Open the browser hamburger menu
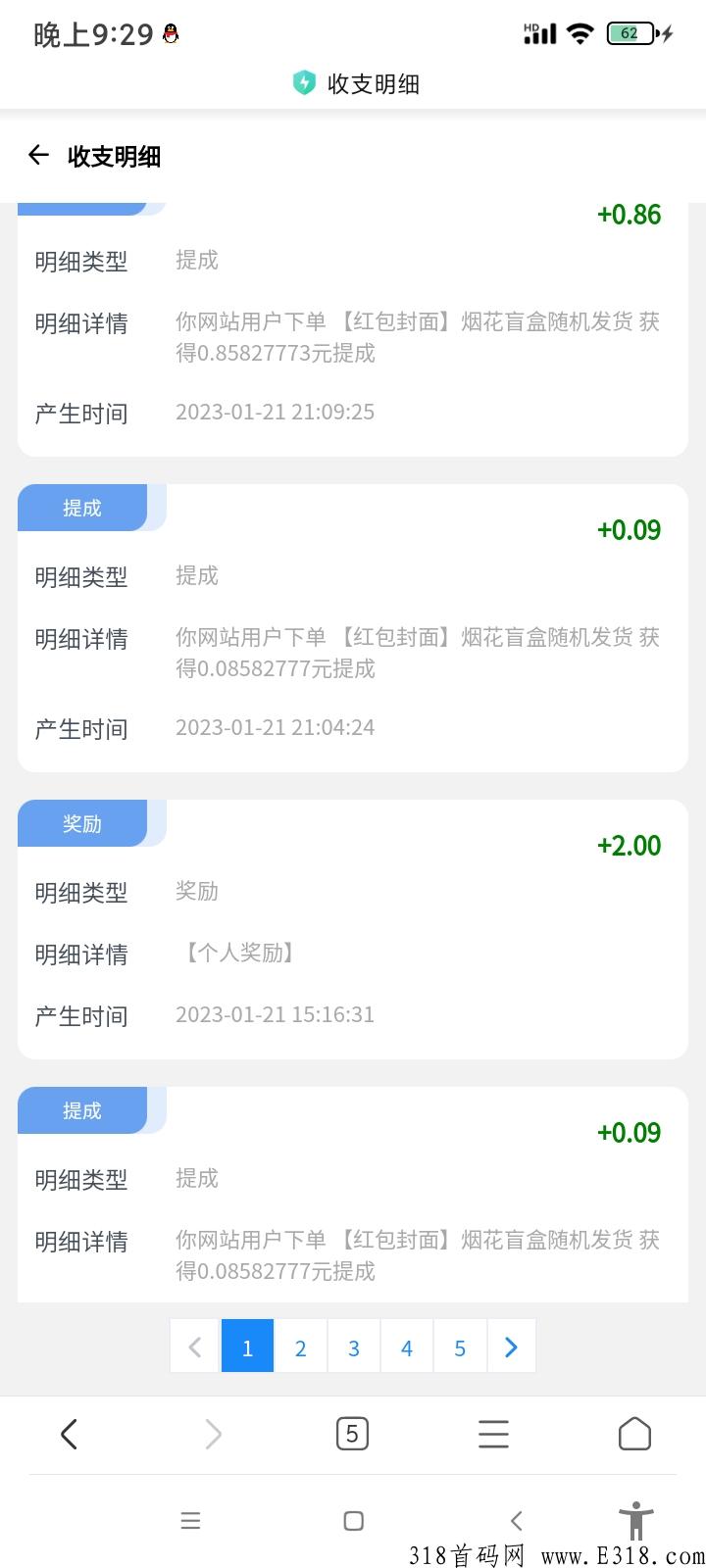This screenshot has width=706, height=1568. [x=493, y=1435]
